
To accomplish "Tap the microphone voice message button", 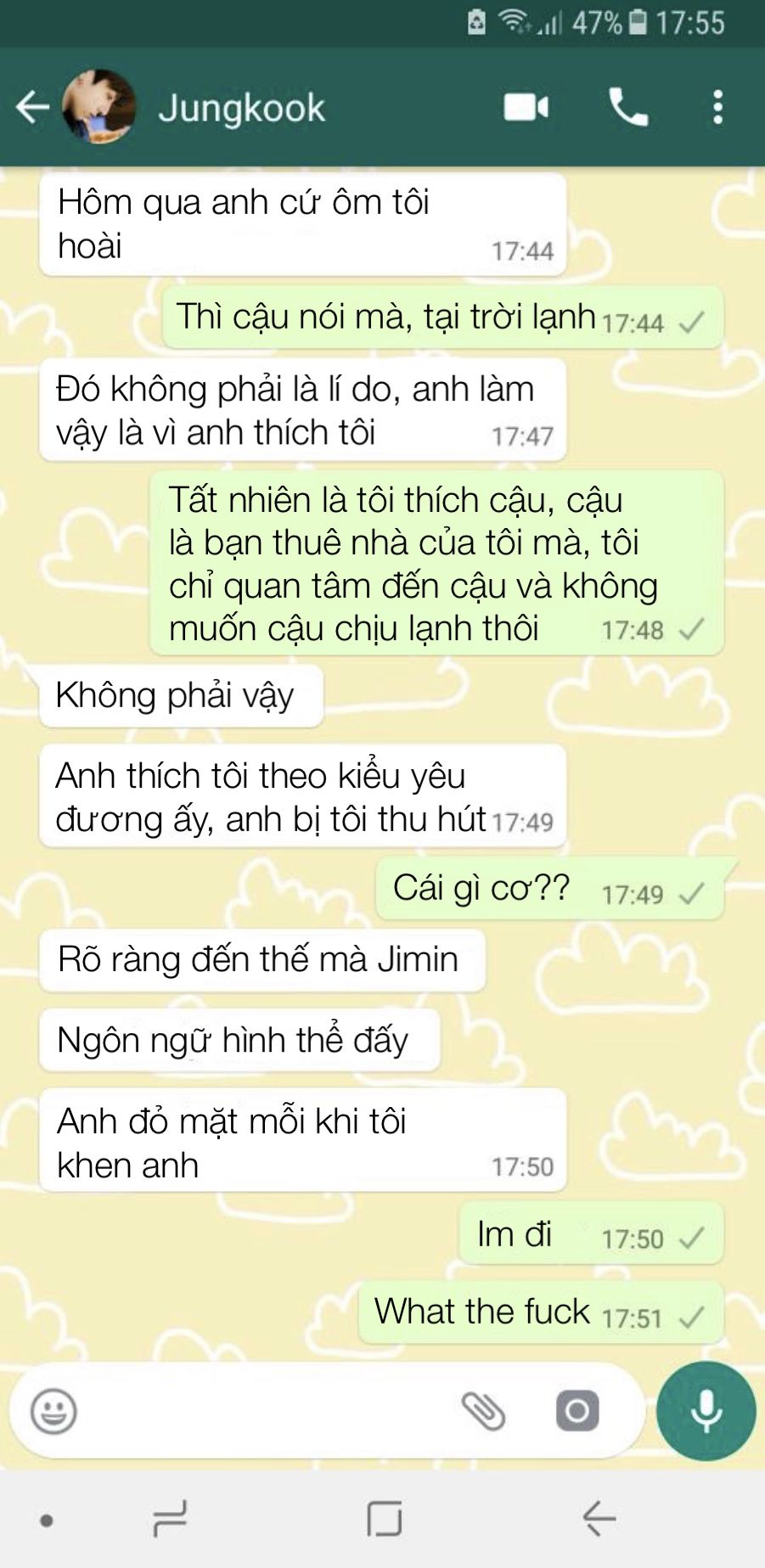I will tap(706, 1412).
